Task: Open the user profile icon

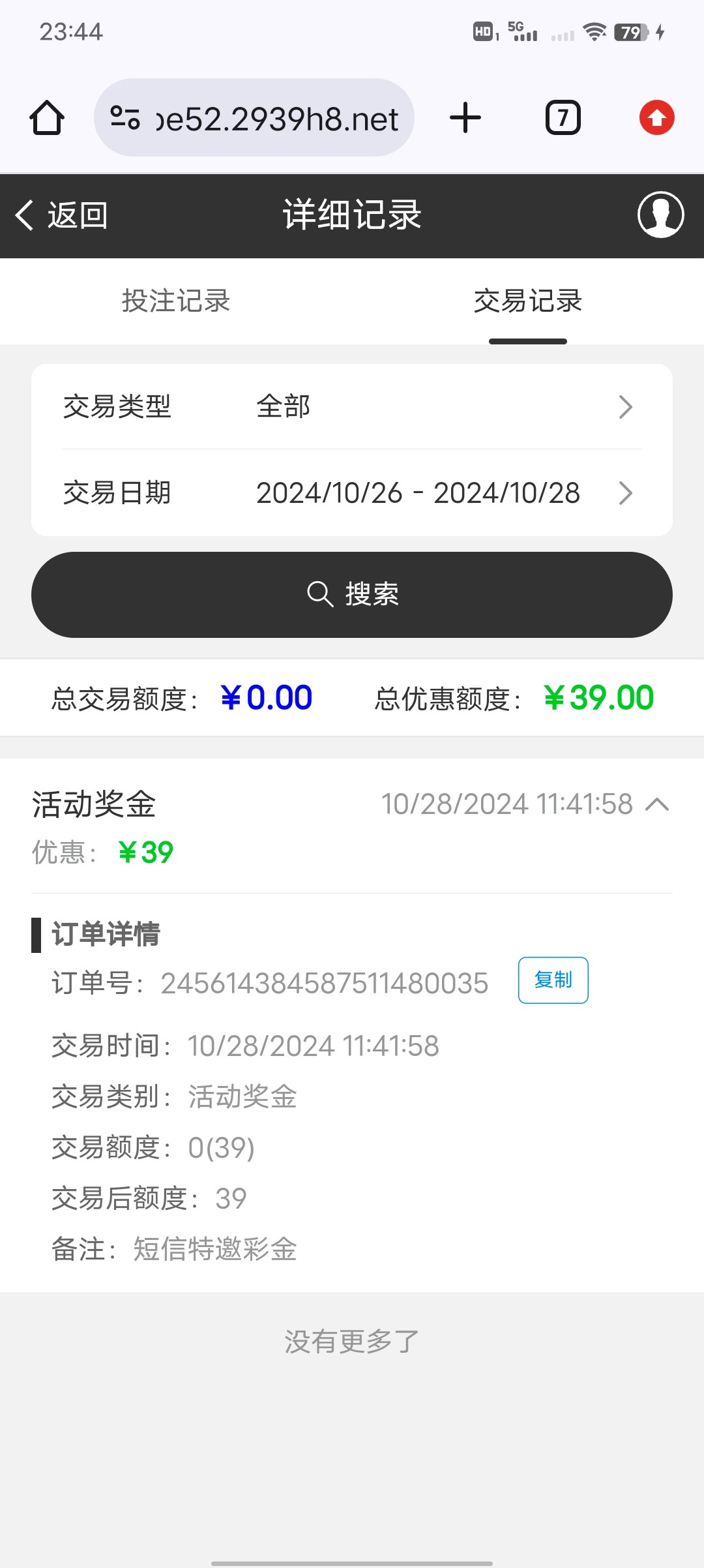Action: pos(660,215)
